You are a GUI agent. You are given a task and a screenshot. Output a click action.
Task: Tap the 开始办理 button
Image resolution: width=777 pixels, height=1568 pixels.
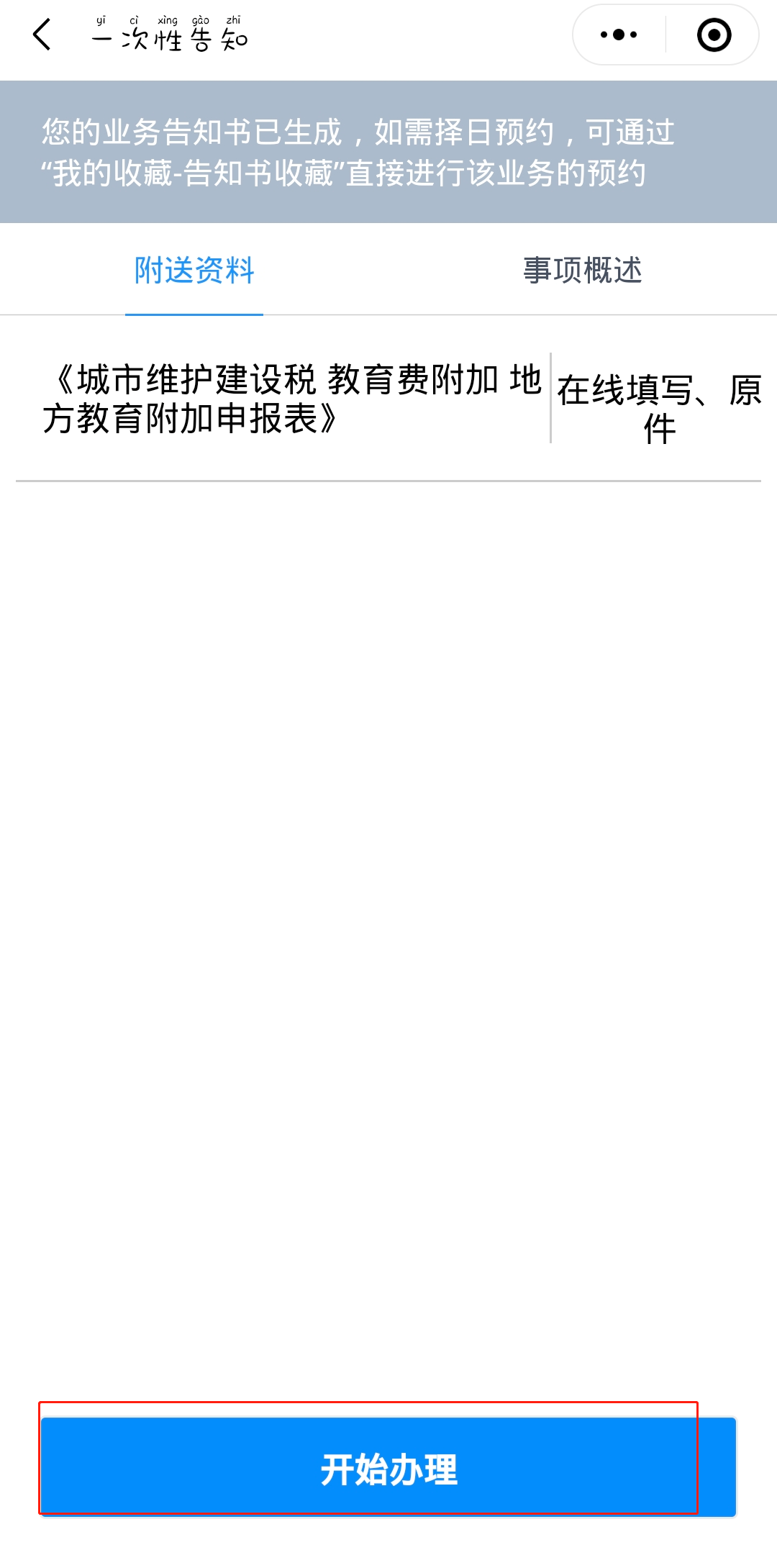point(388,1468)
